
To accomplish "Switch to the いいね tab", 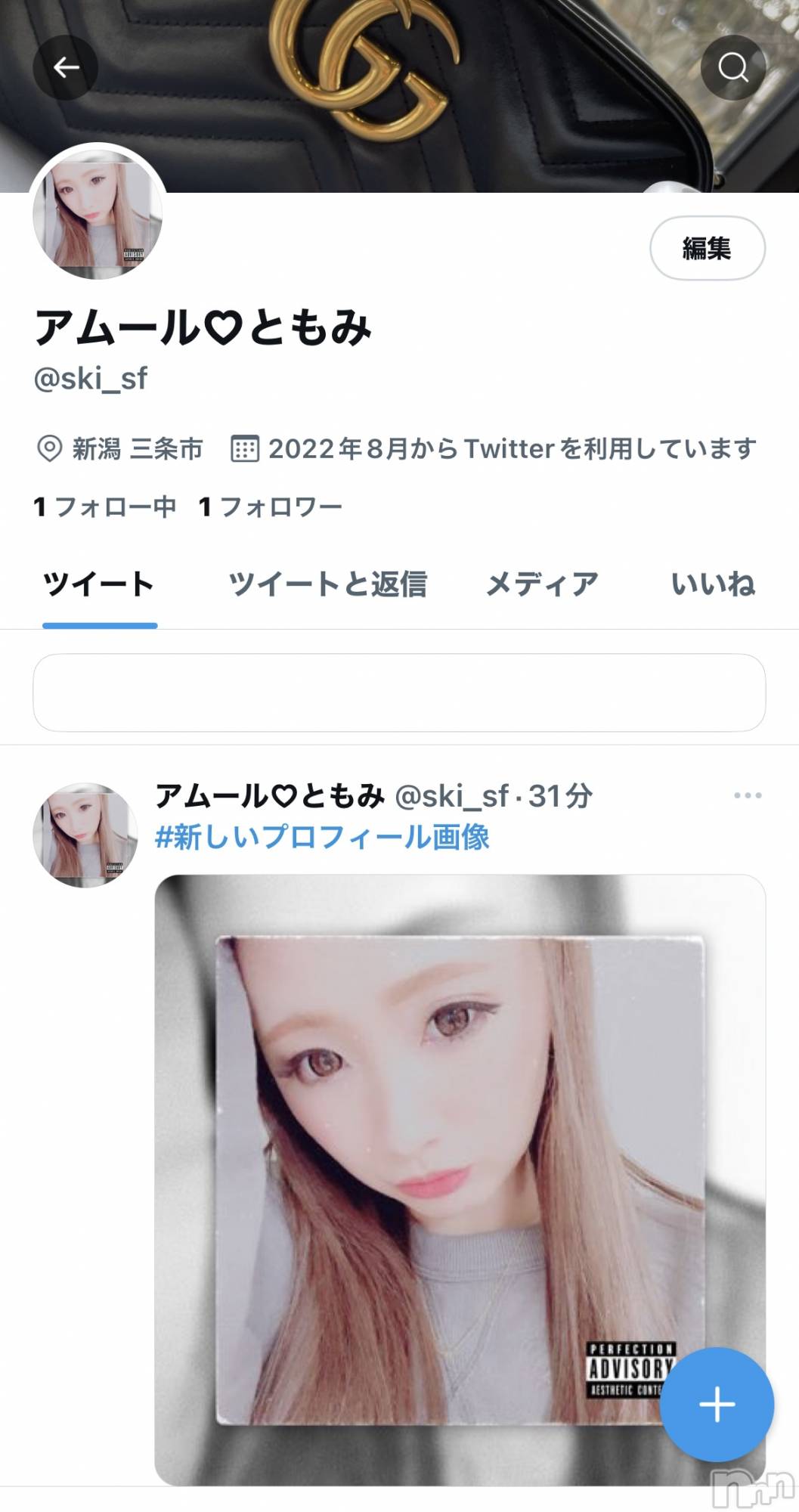I will (x=712, y=584).
